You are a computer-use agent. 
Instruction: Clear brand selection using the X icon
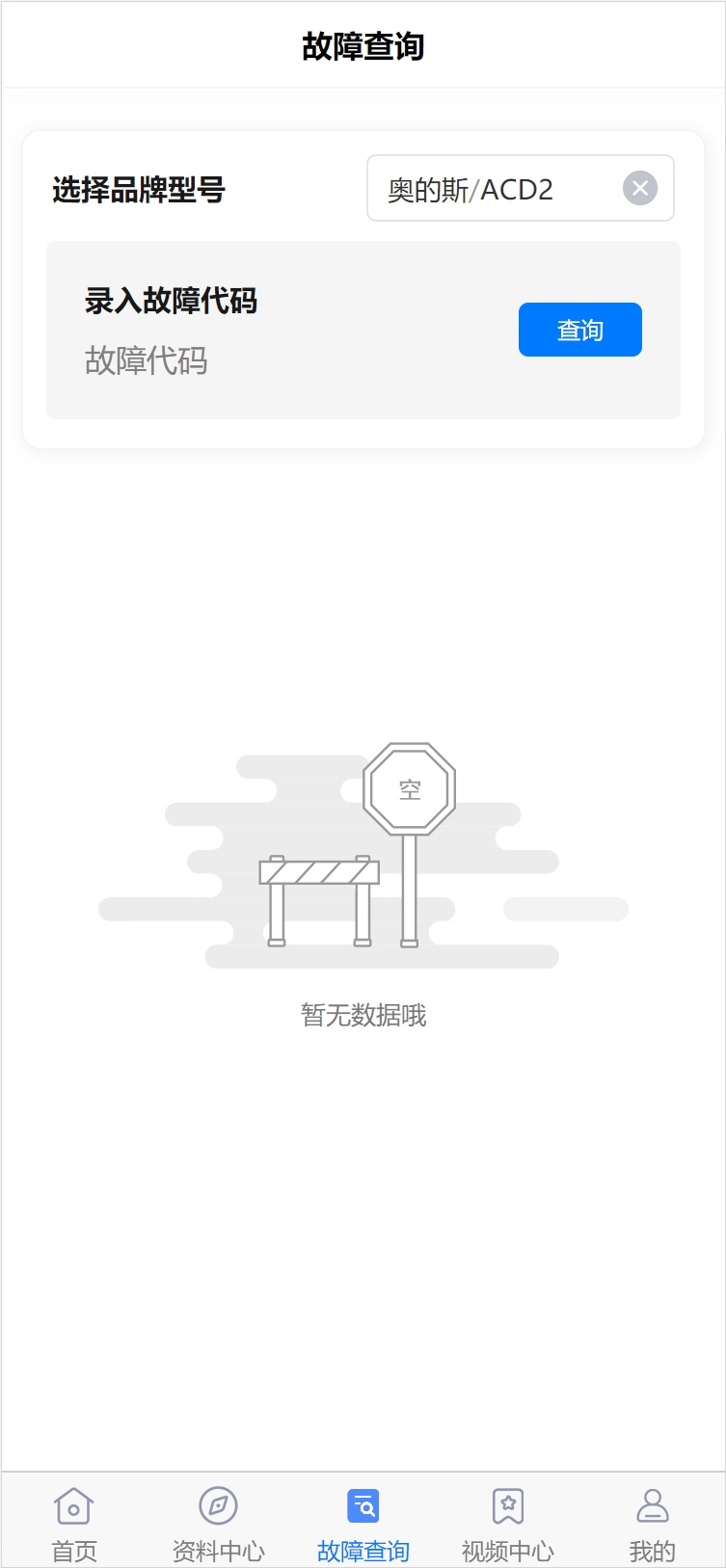(x=639, y=187)
